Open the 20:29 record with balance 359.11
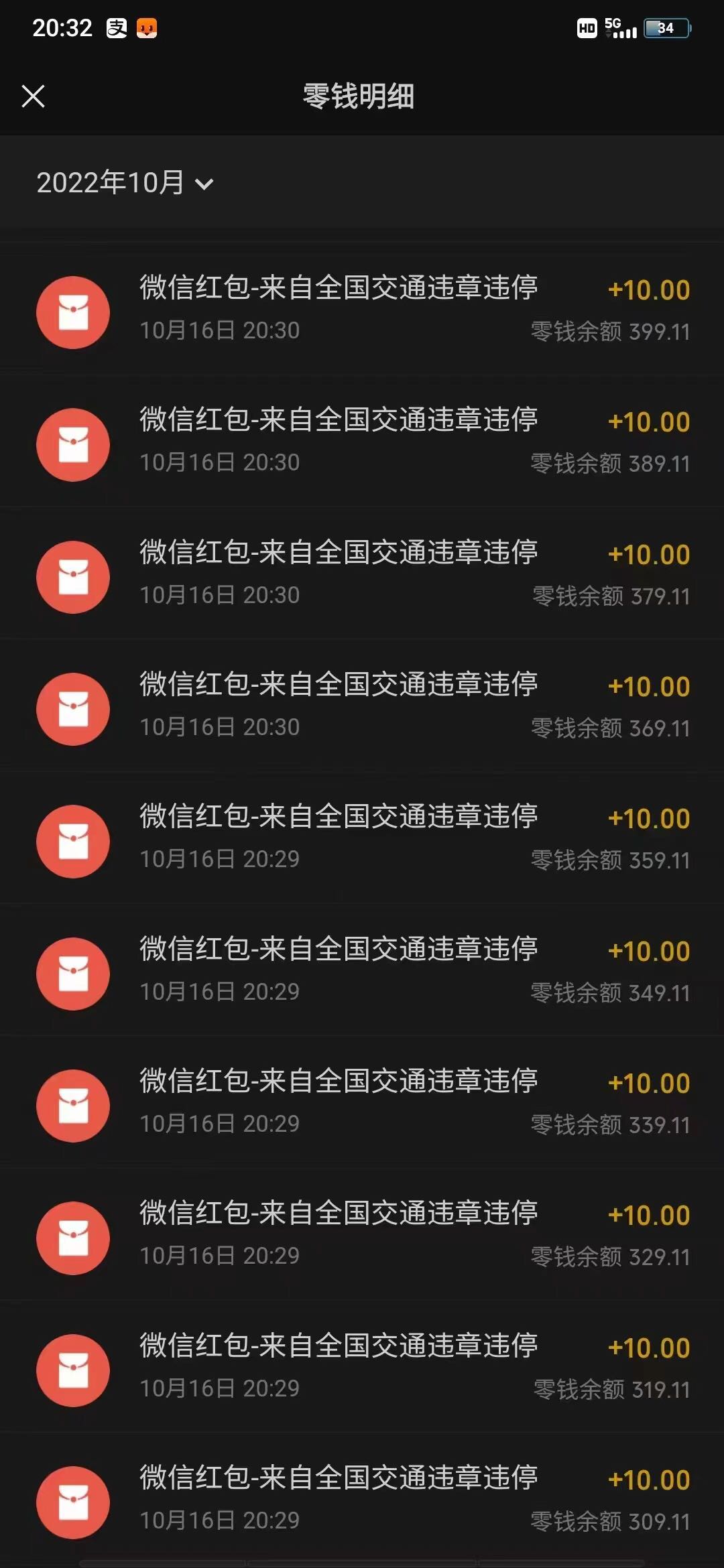724x1568 pixels. (362, 837)
